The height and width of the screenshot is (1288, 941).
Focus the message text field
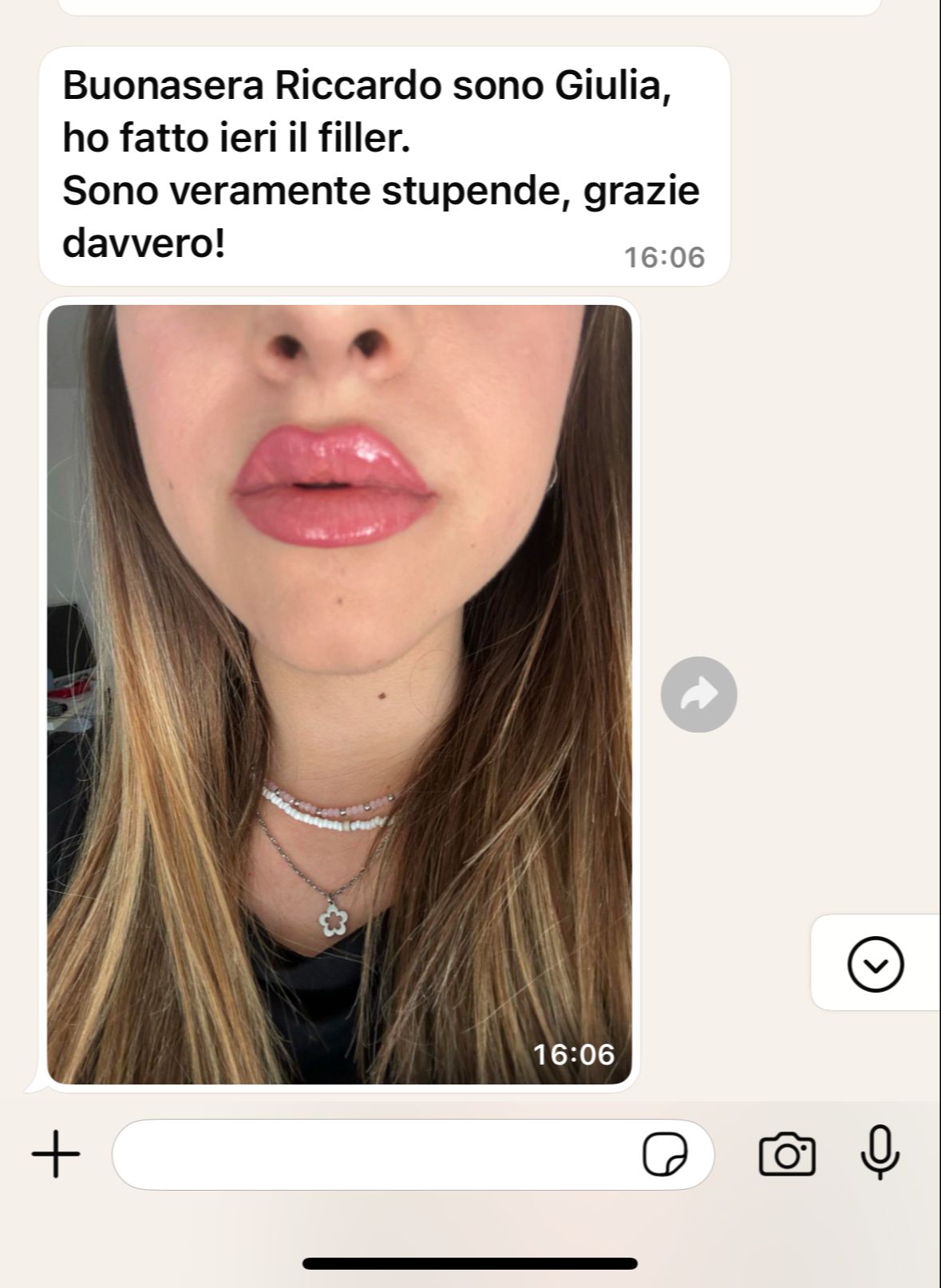[375, 1154]
